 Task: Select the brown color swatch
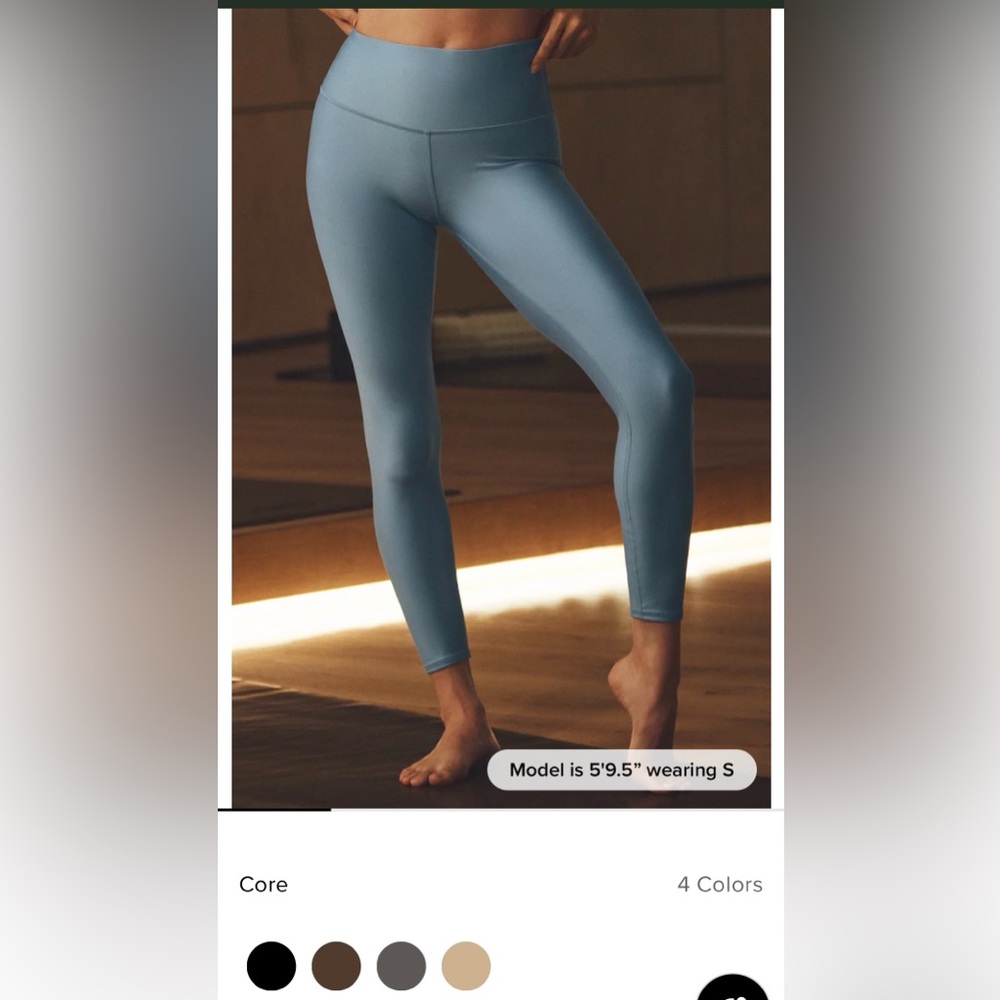[x=336, y=966]
